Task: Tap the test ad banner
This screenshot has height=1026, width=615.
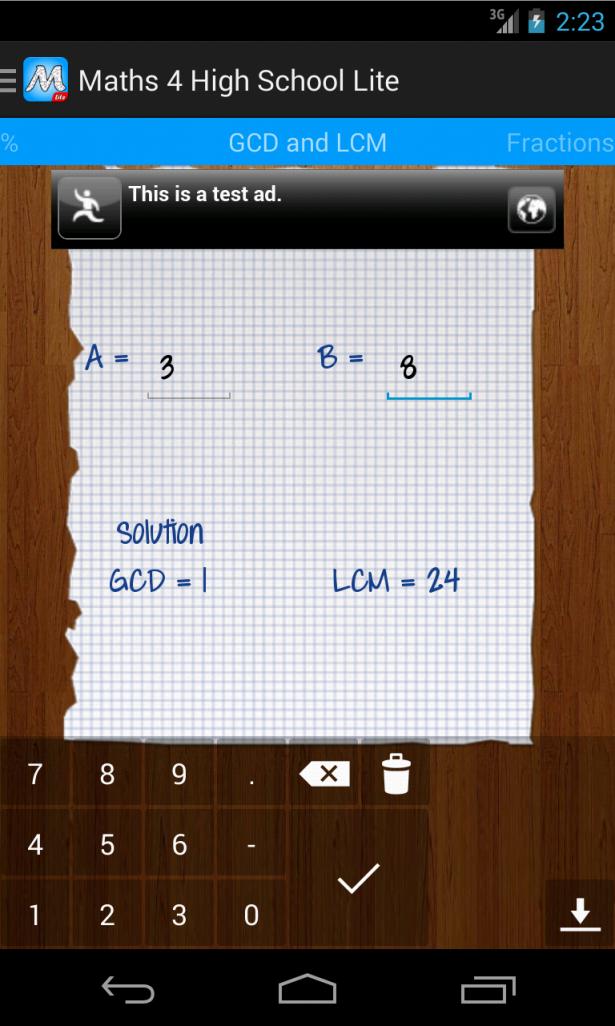Action: coord(300,208)
